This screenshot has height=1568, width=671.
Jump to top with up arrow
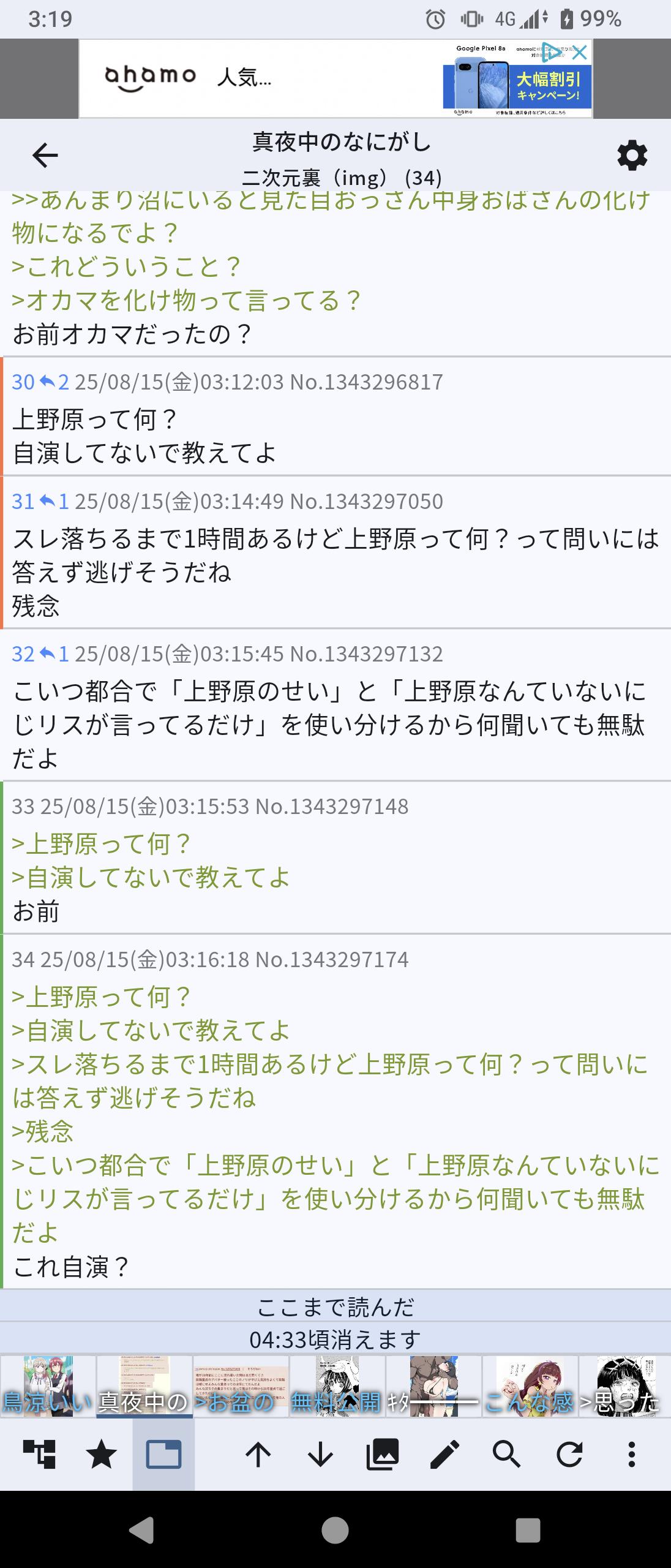tap(258, 1454)
